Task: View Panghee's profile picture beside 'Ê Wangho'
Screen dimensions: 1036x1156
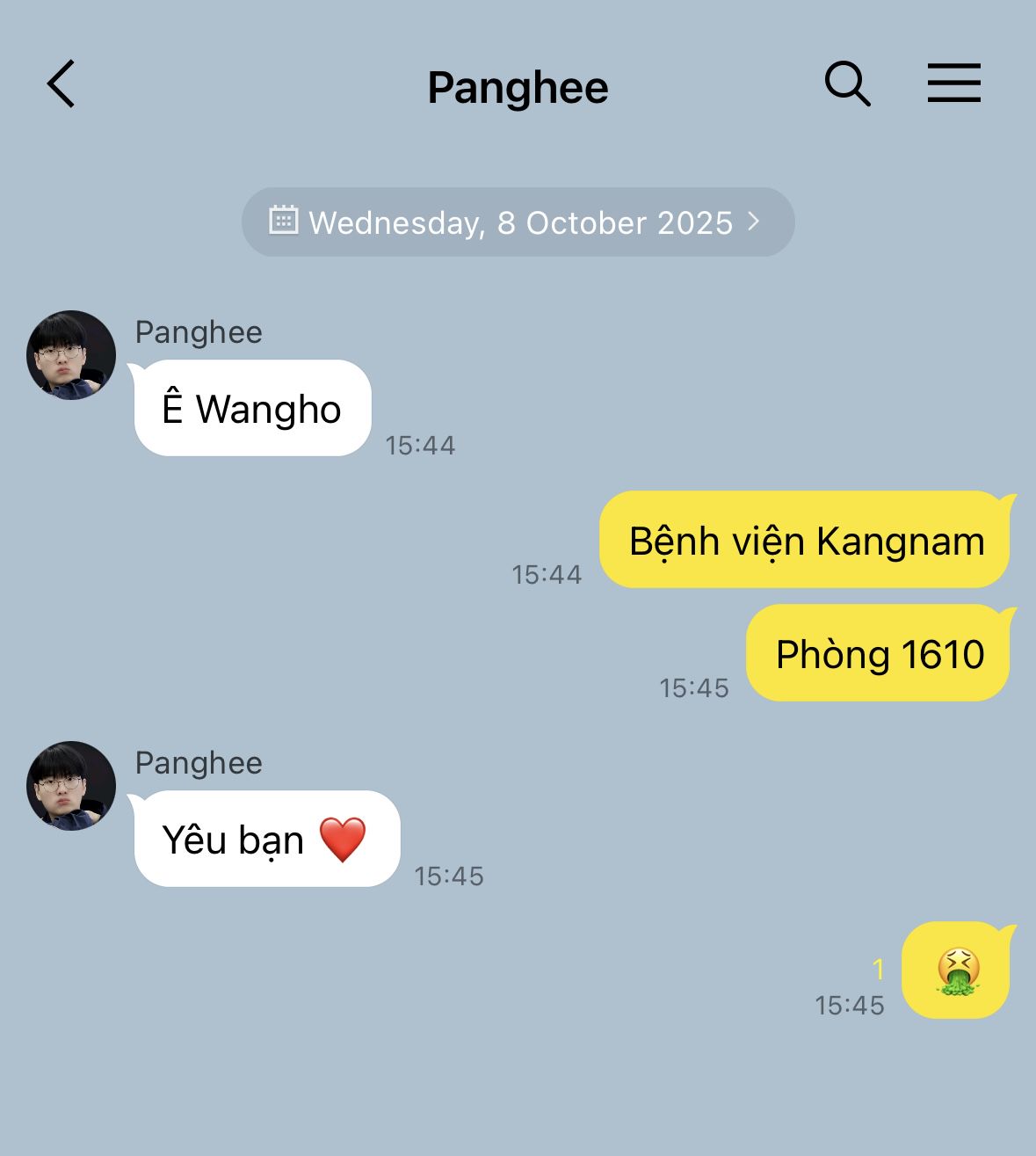Action: pyautogui.click(x=71, y=355)
